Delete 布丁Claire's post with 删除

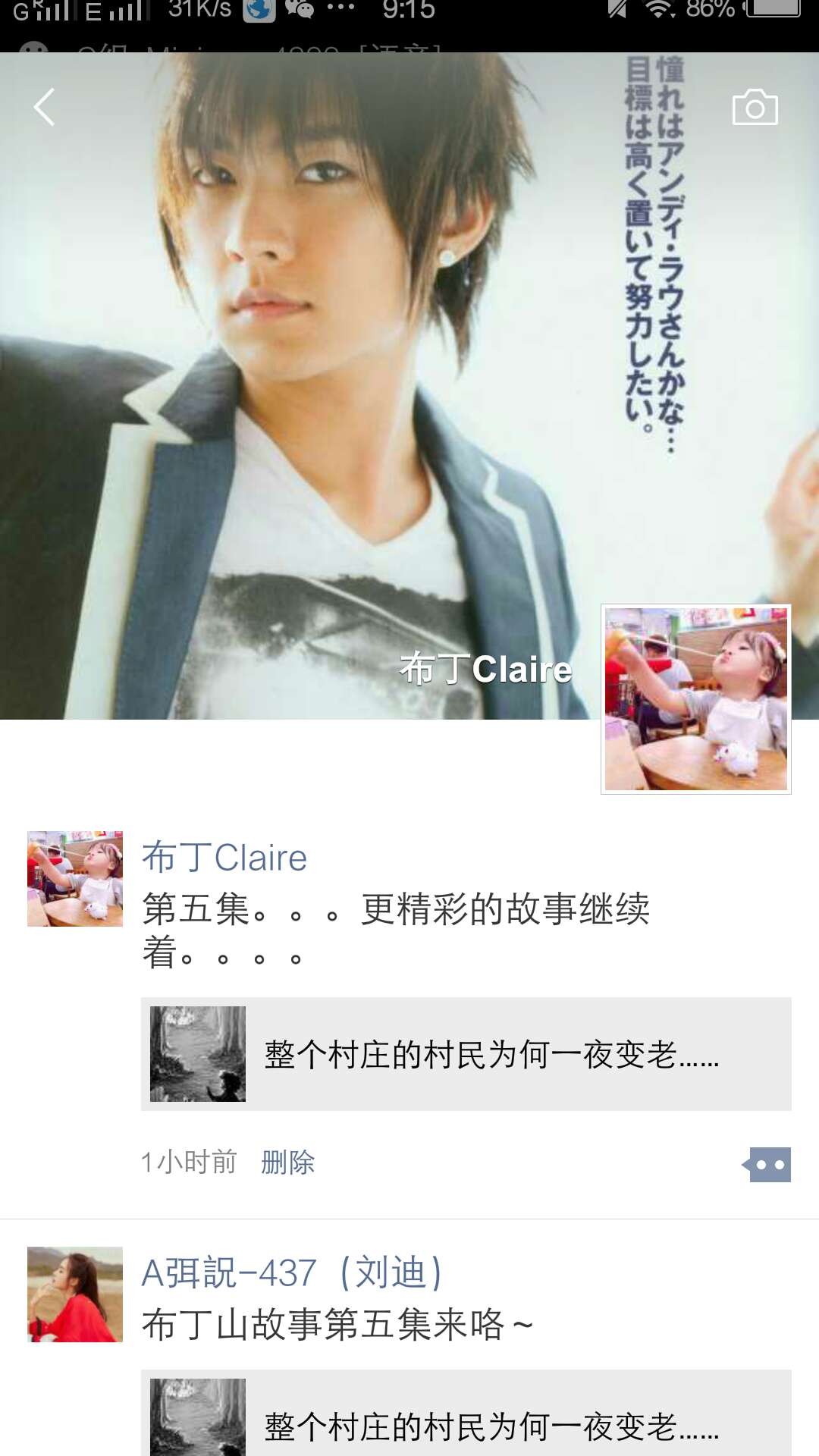coord(287,1163)
